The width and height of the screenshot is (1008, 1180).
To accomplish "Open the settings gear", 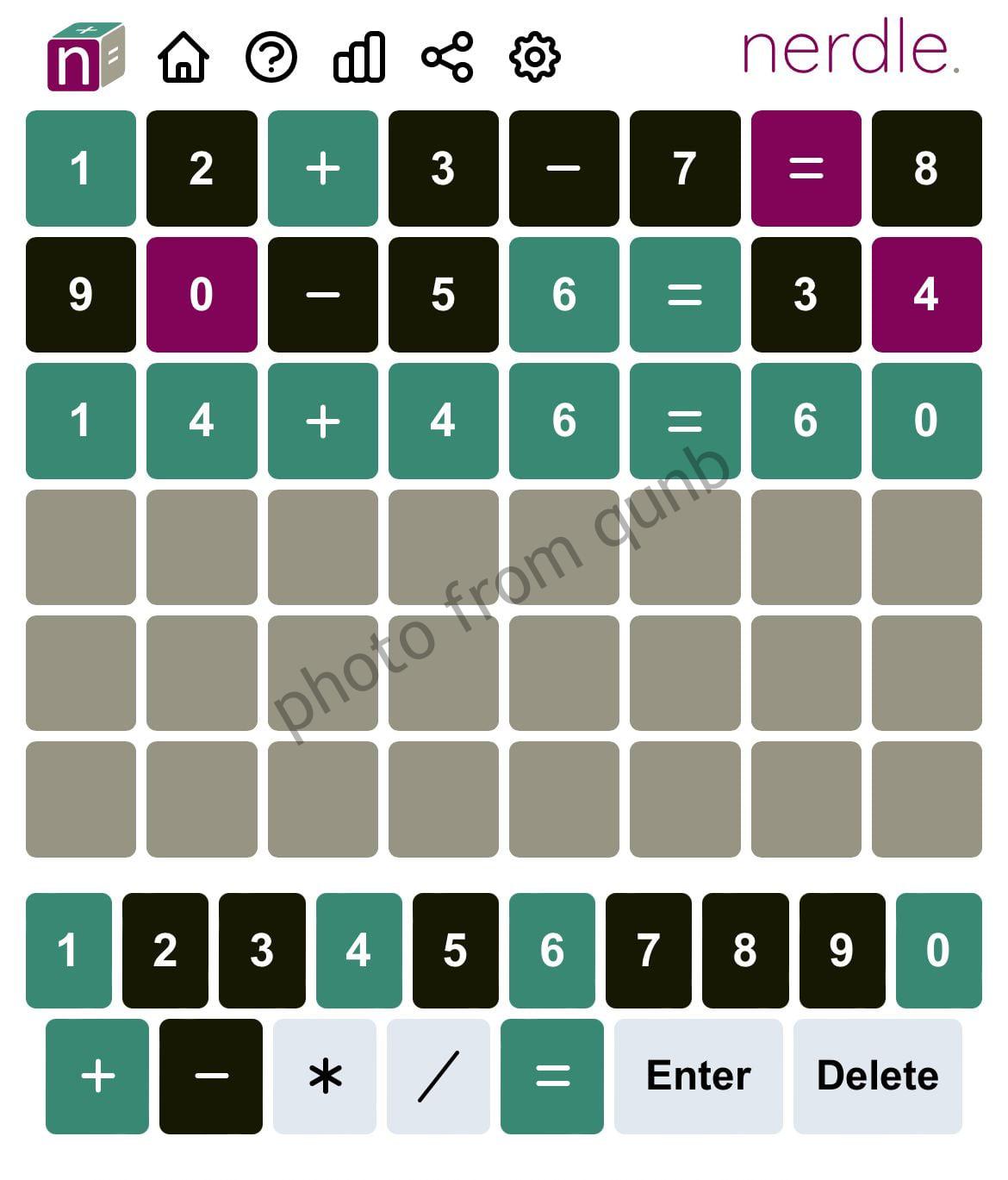I will (x=535, y=57).
